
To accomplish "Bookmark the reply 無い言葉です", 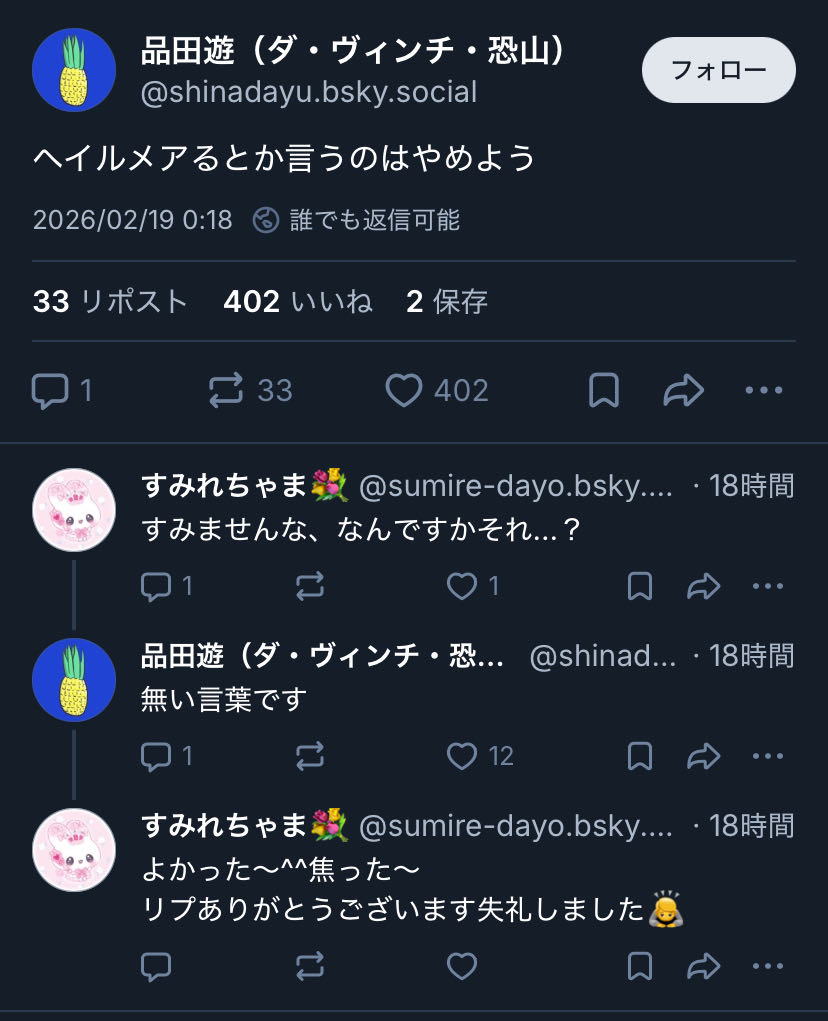I will point(640,756).
